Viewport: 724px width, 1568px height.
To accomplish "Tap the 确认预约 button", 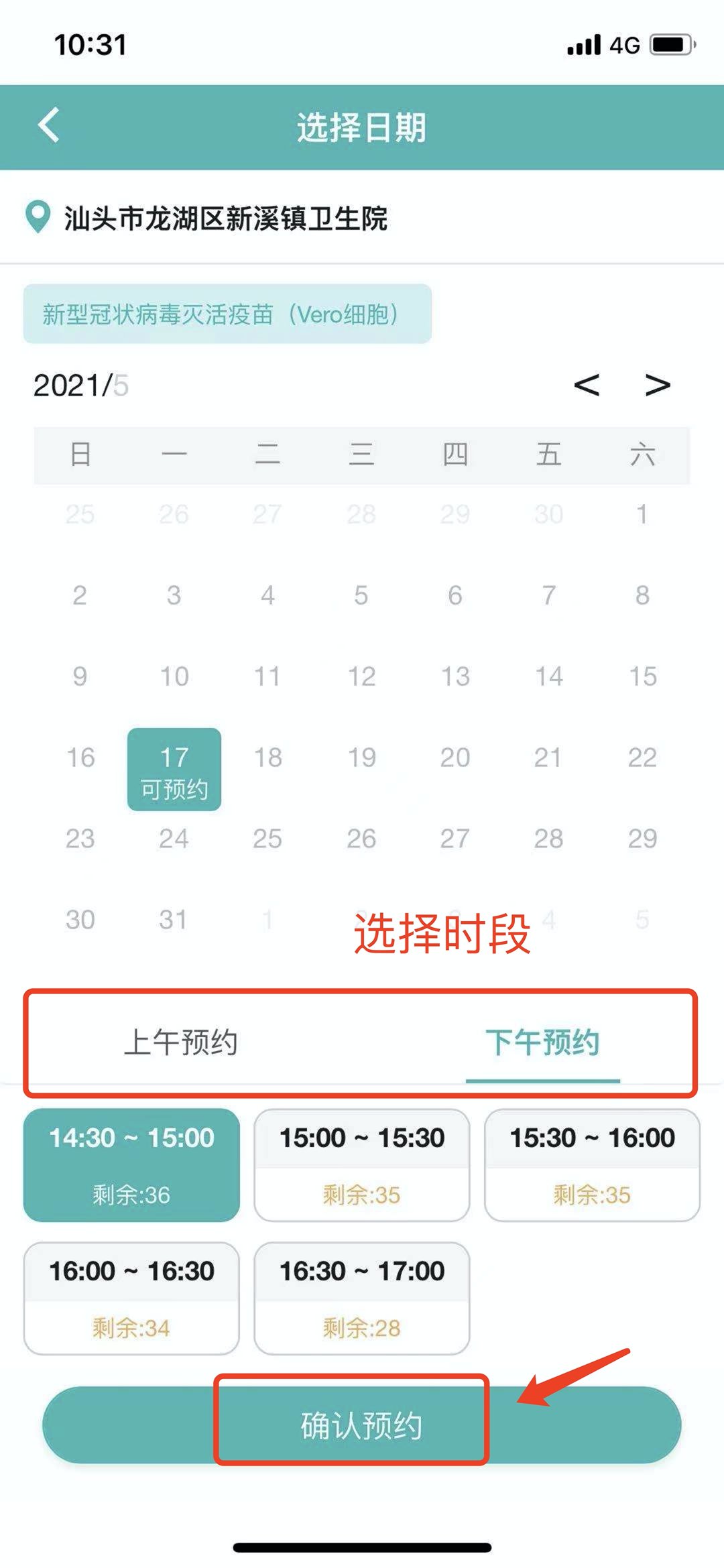I will coord(362,1425).
